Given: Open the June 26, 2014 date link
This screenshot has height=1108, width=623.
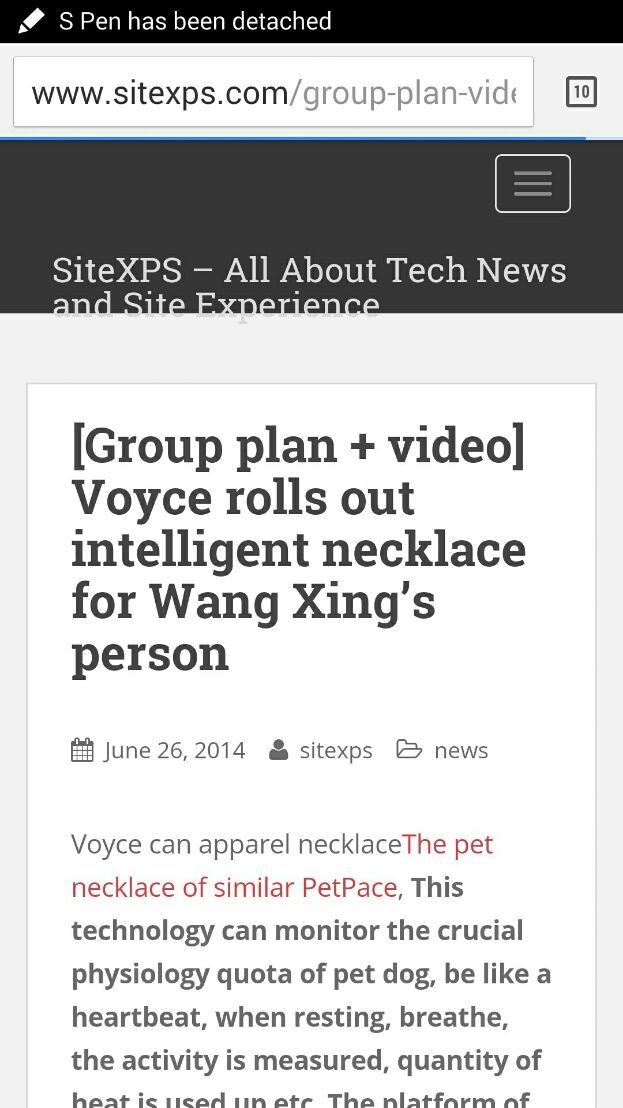Looking at the screenshot, I should pos(174,750).
